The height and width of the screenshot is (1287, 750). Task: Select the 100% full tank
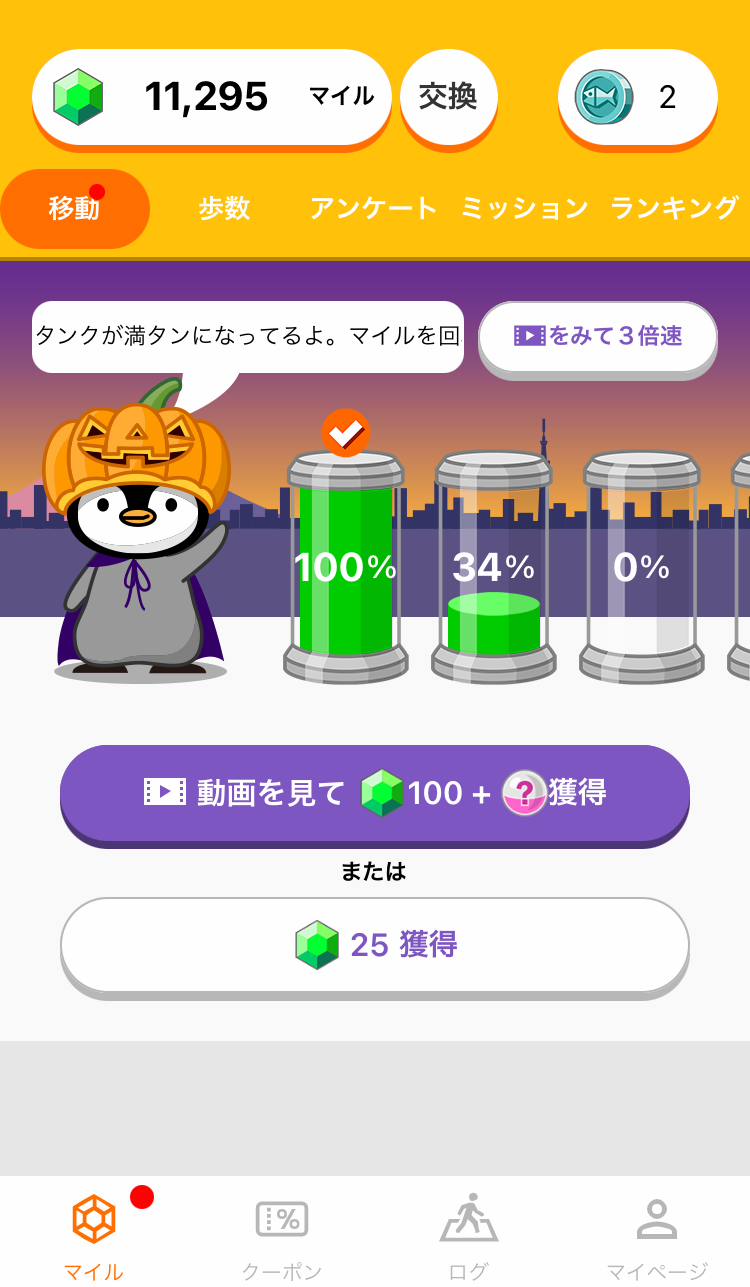click(x=346, y=567)
